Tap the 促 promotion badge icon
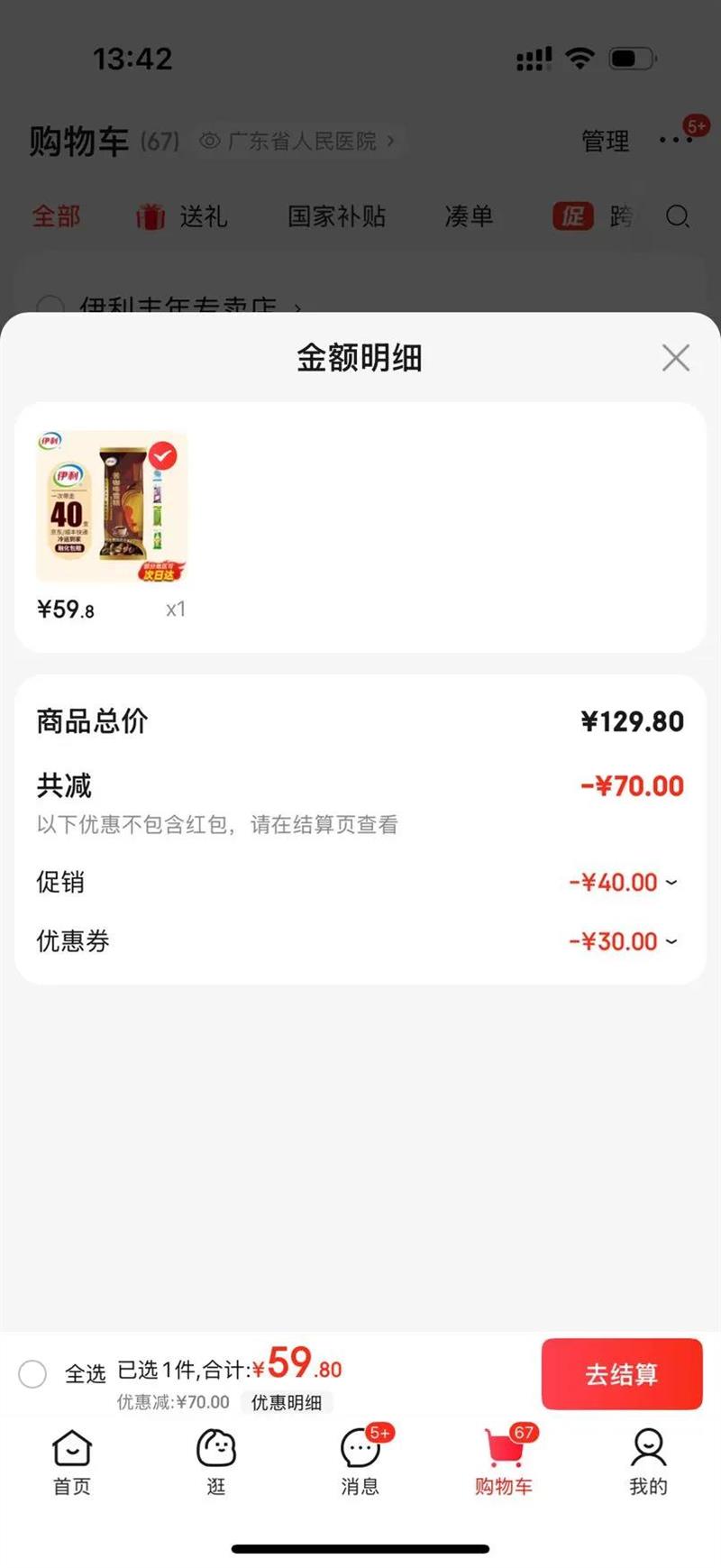Viewport: 721px width, 1568px height. [x=574, y=217]
